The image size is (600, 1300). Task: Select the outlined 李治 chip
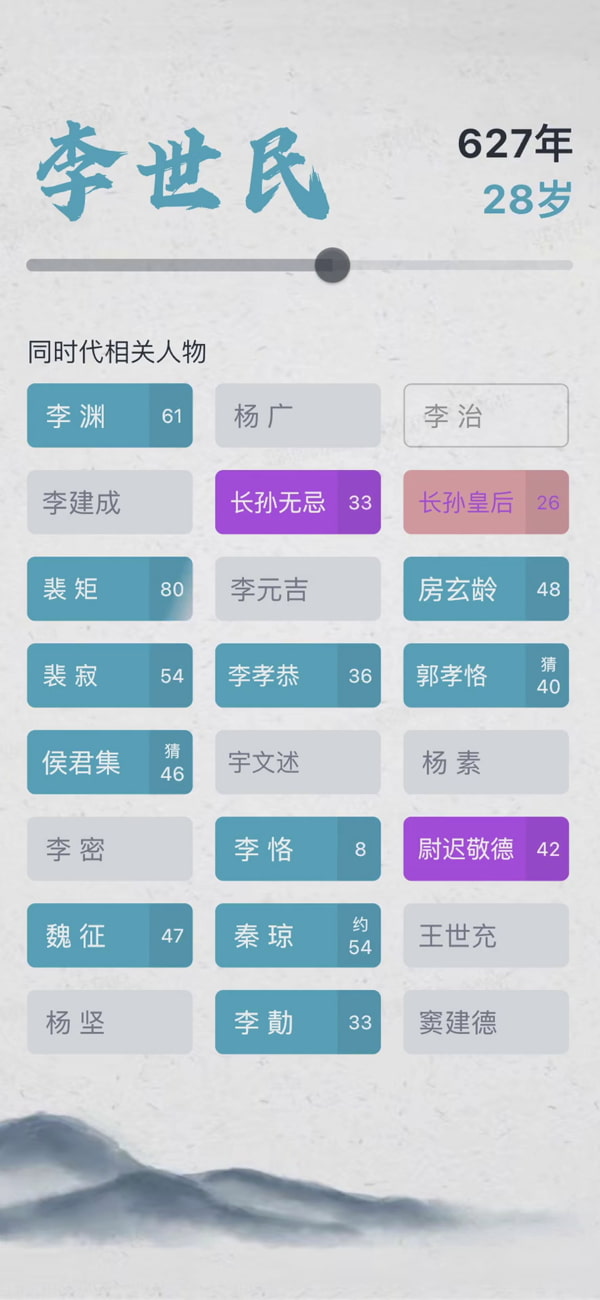point(486,416)
